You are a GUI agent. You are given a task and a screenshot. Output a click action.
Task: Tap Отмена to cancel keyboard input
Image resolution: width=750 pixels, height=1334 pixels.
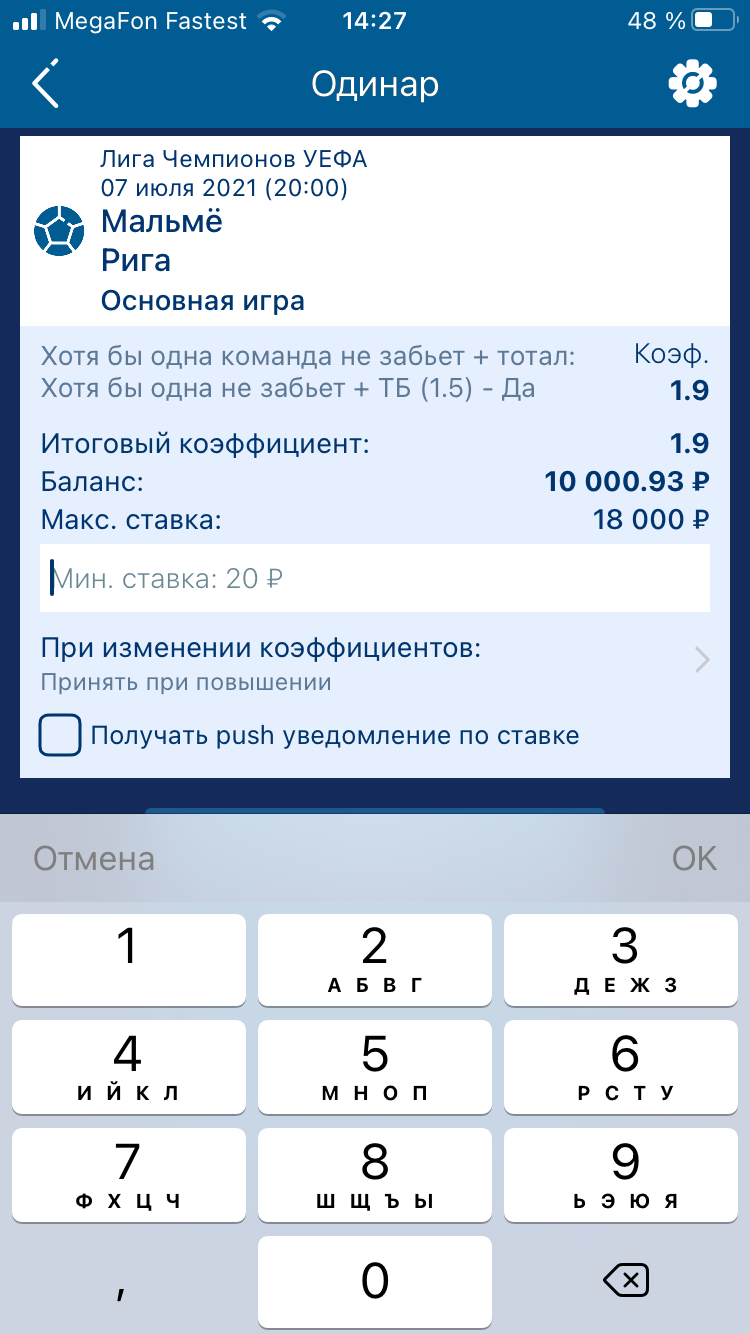94,858
